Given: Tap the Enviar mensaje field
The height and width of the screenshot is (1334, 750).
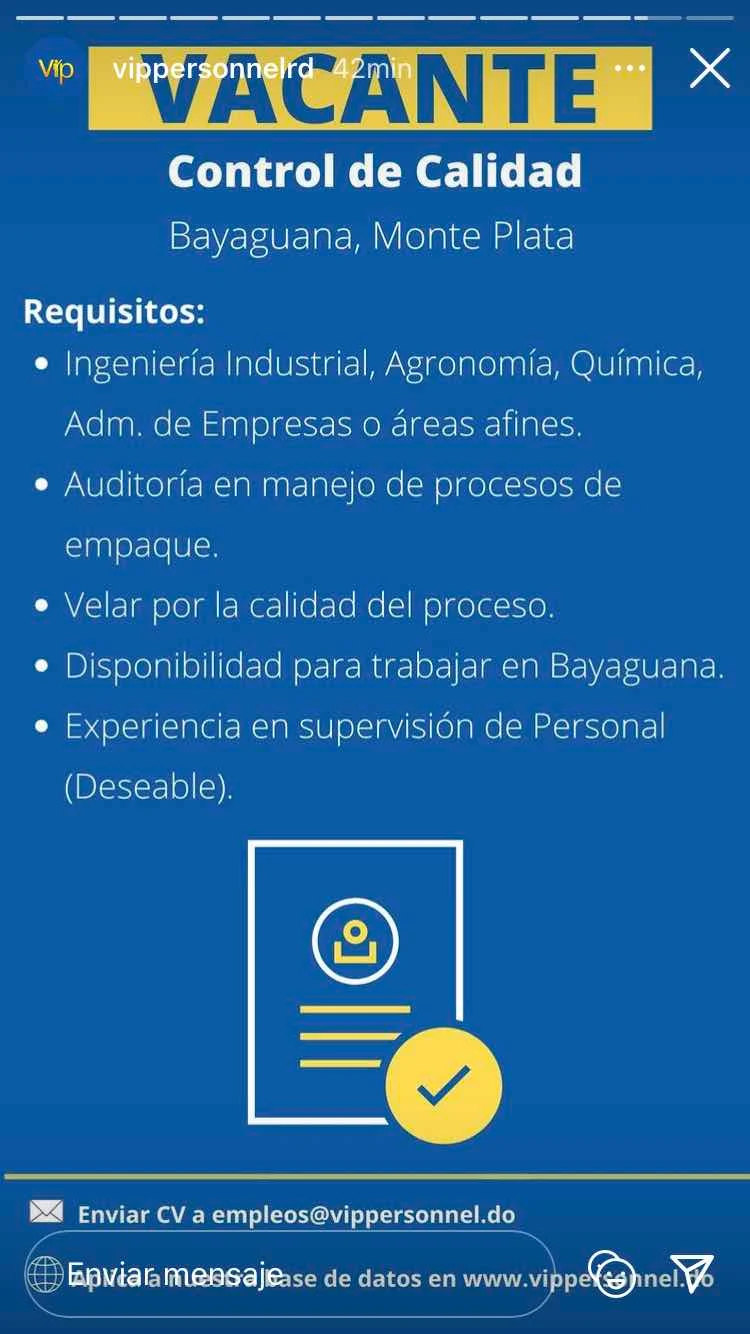Looking at the screenshot, I should pyautogui.click(x=290, y=1274).
